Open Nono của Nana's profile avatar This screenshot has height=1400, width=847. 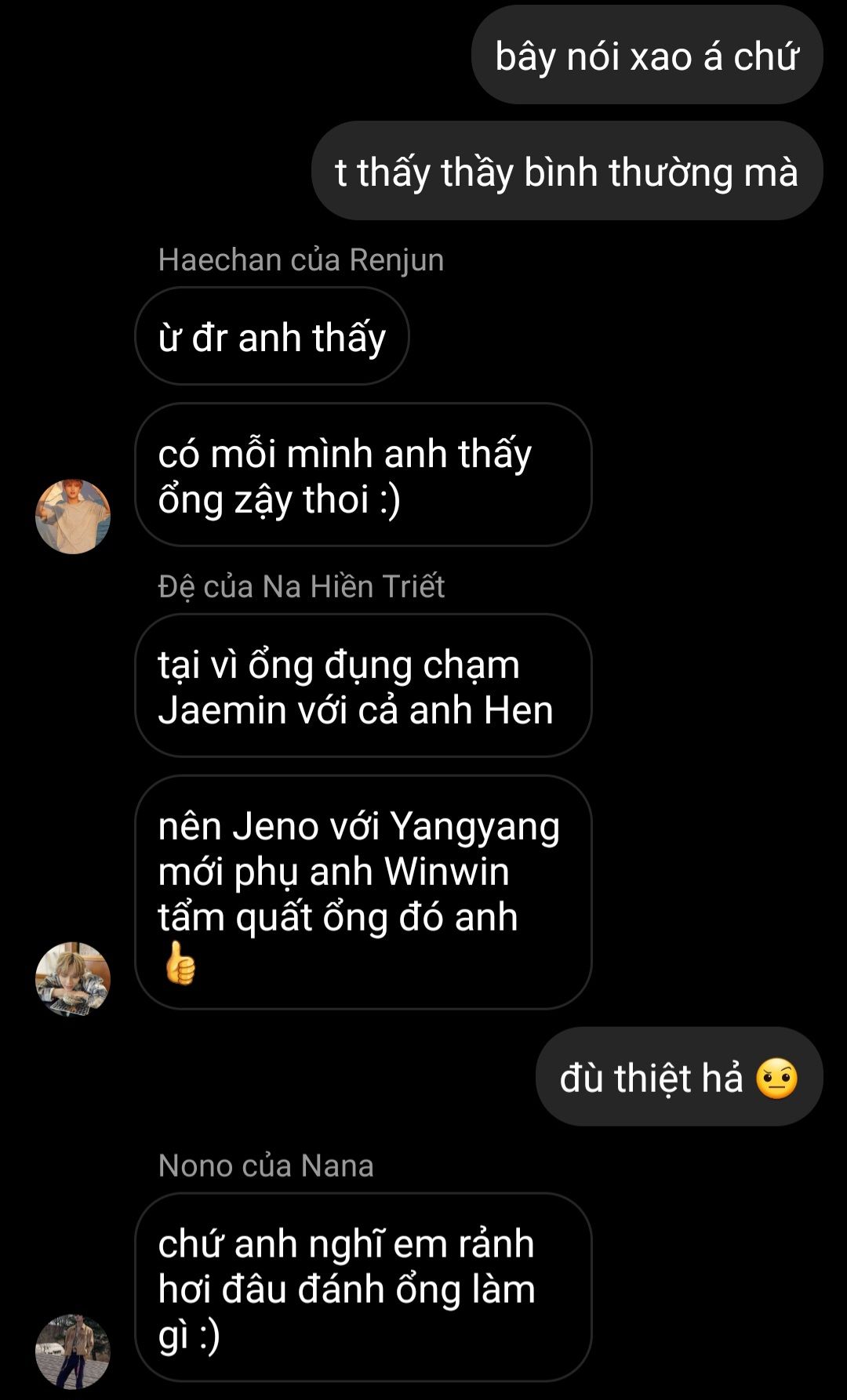pyautogui.click(x=73, y=1352)
